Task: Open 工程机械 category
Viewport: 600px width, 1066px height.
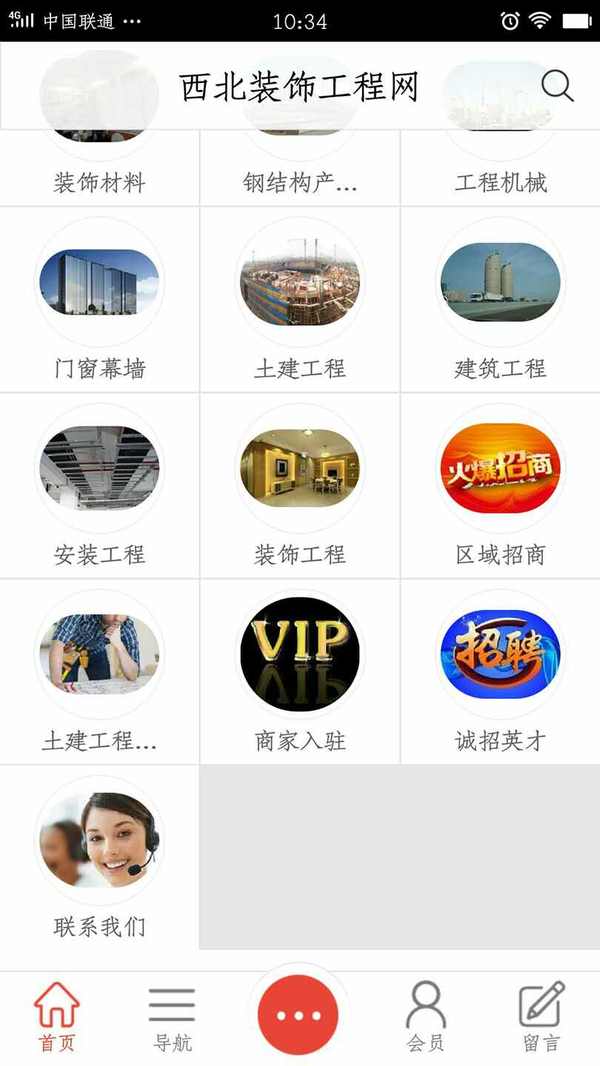Action: pos(500,170)
